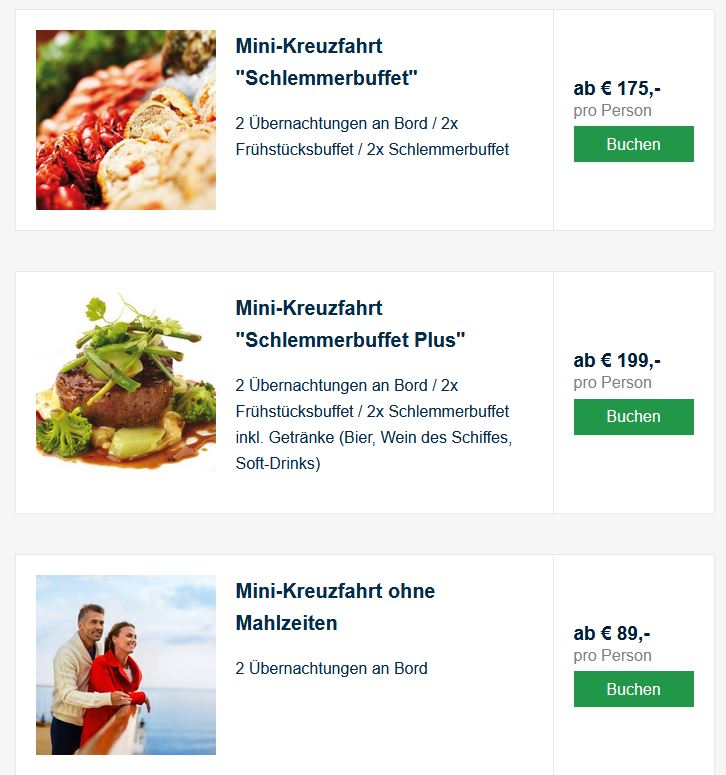
Task: View the Mini-Kreuzfahrt "Schlemmerbuffet Plus" offer
Action: [350, 324]
